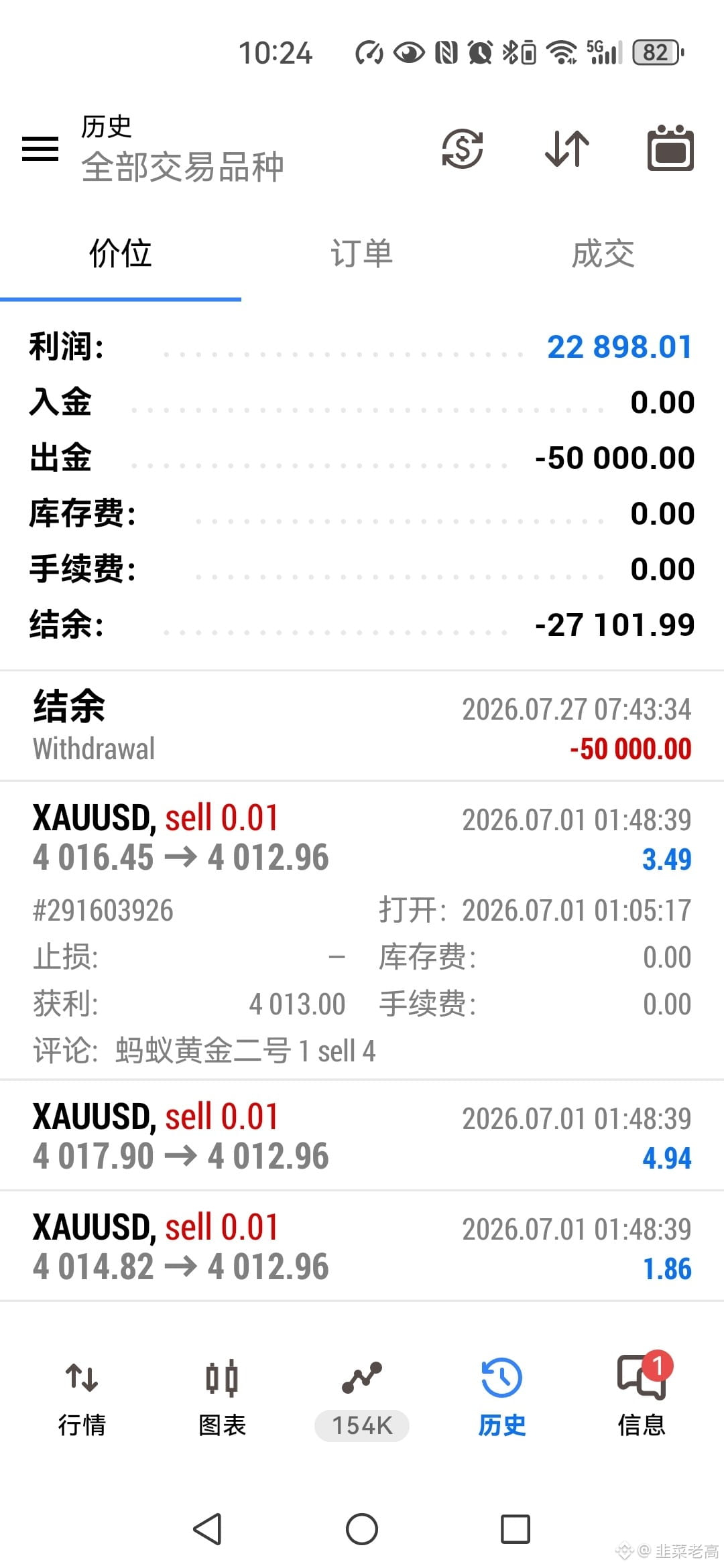This screenshot has width=724, height=1568.
Task: Open the sort arrows option
Action: coord(567,148)
